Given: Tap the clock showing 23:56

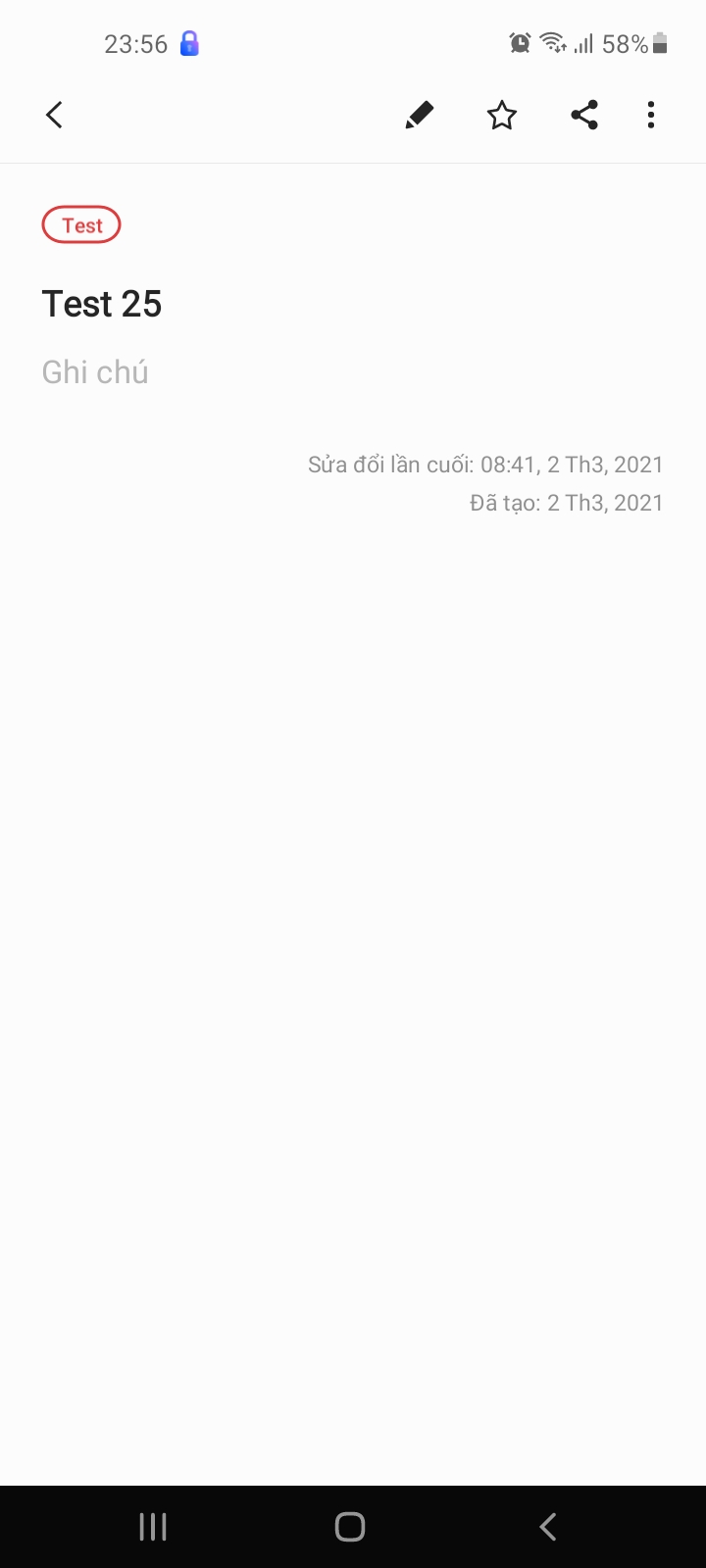Looking at the screenshot, I should [x=134, y=43].
